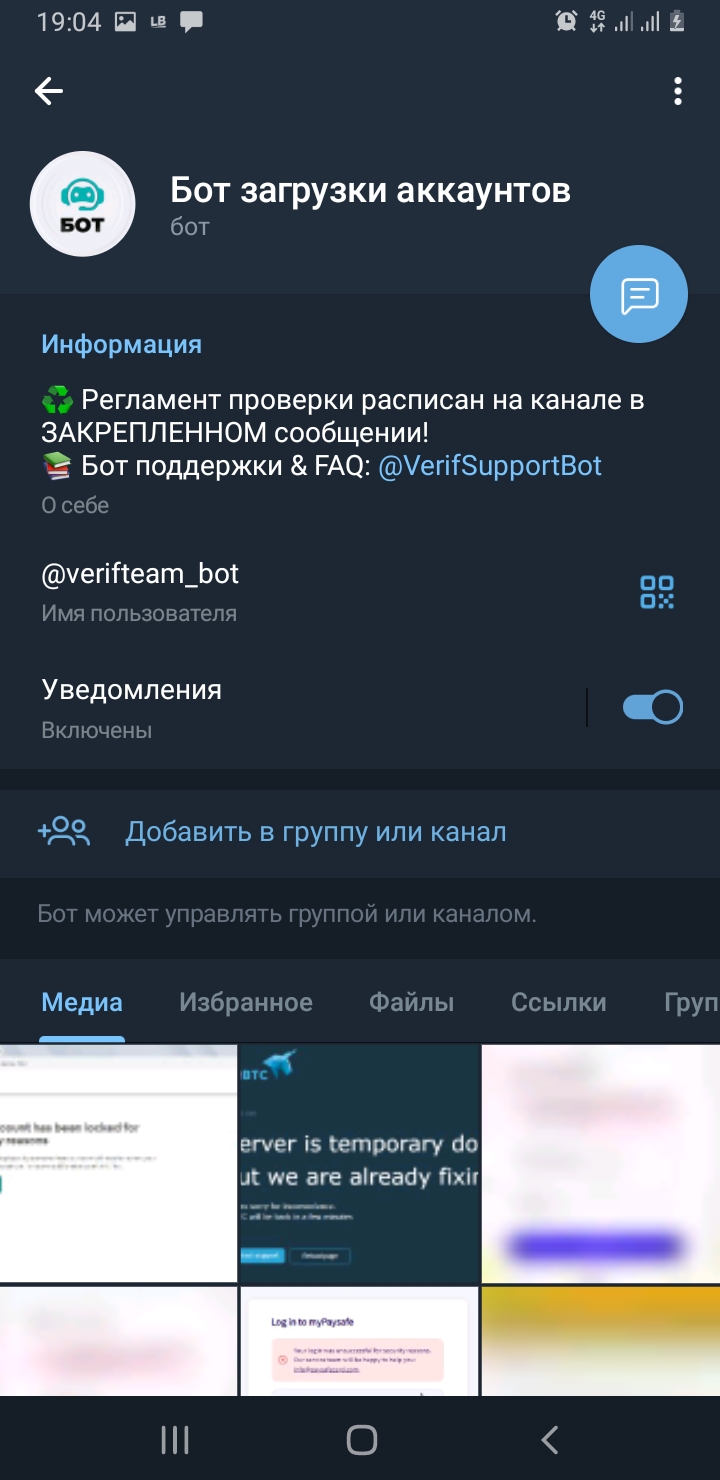Open the three-dot overflow menu
Viewport: 720px width, 1480px height.
click(678, 92)
